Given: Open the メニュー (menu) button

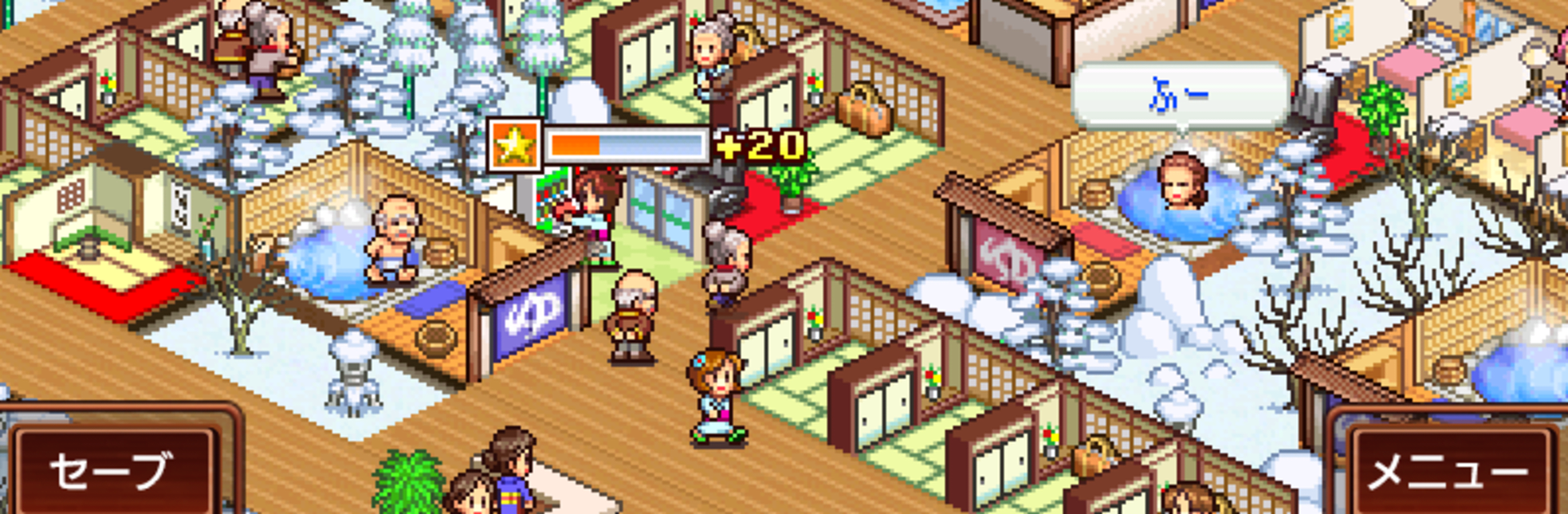Looking at the screenshot, I should 1447,472.
